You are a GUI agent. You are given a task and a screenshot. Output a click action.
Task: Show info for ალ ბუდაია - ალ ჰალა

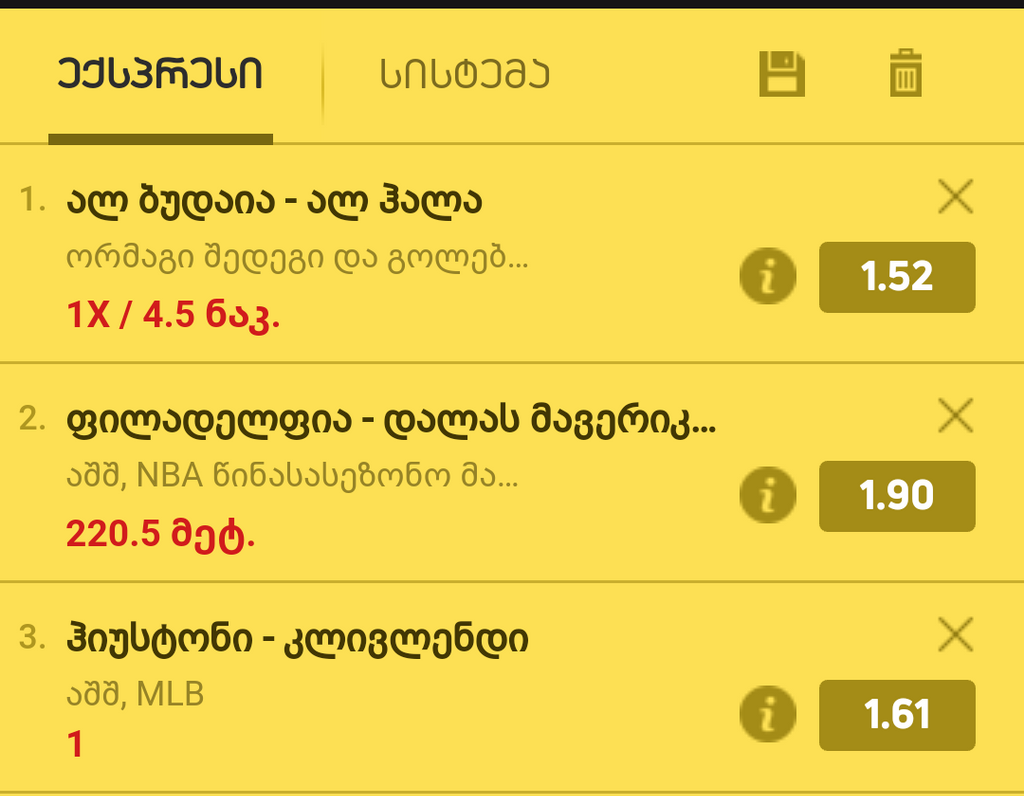(x=768, y=277)
